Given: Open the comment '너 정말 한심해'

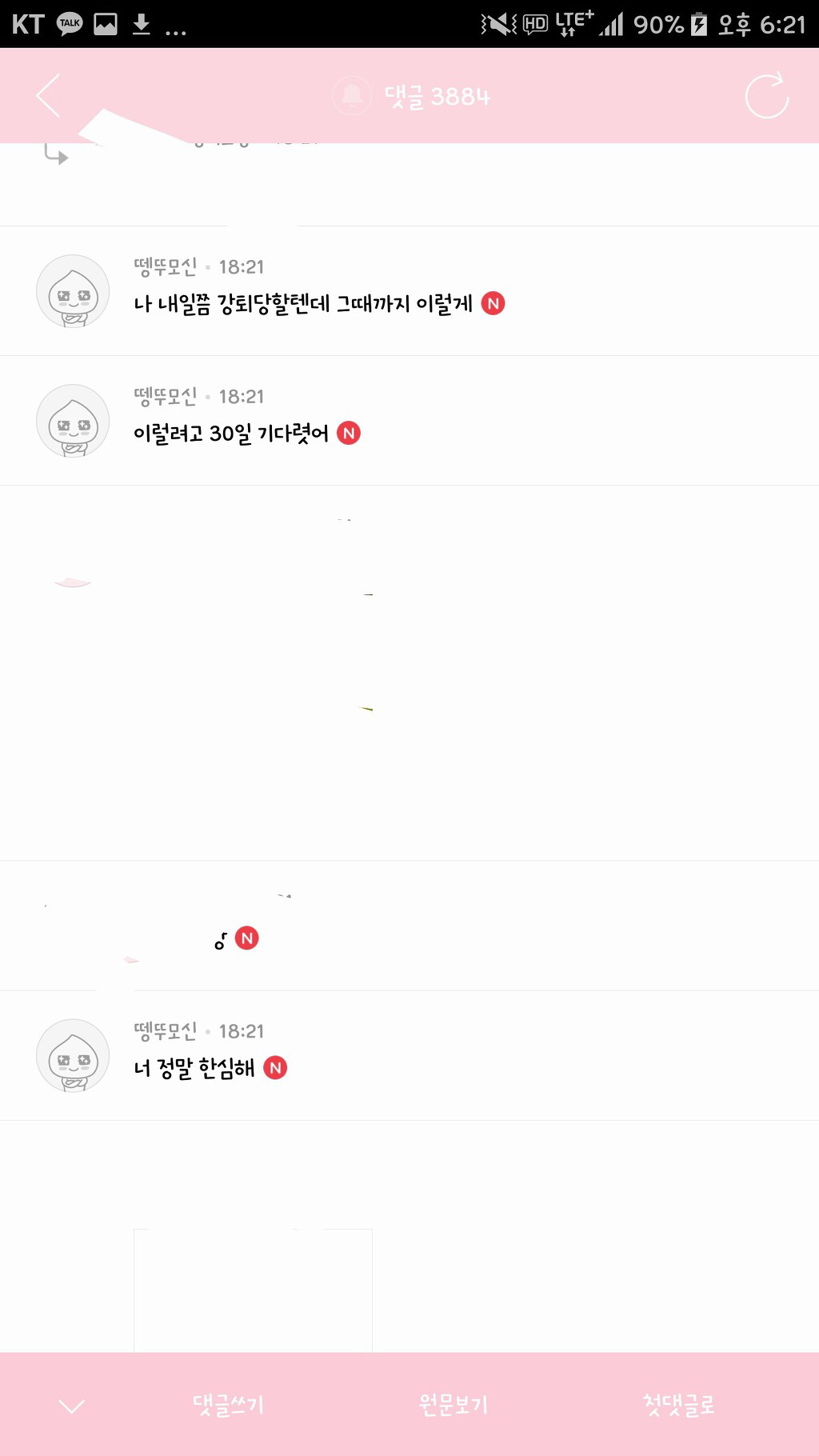Looking at the screenshot, I should [194, 1068].
